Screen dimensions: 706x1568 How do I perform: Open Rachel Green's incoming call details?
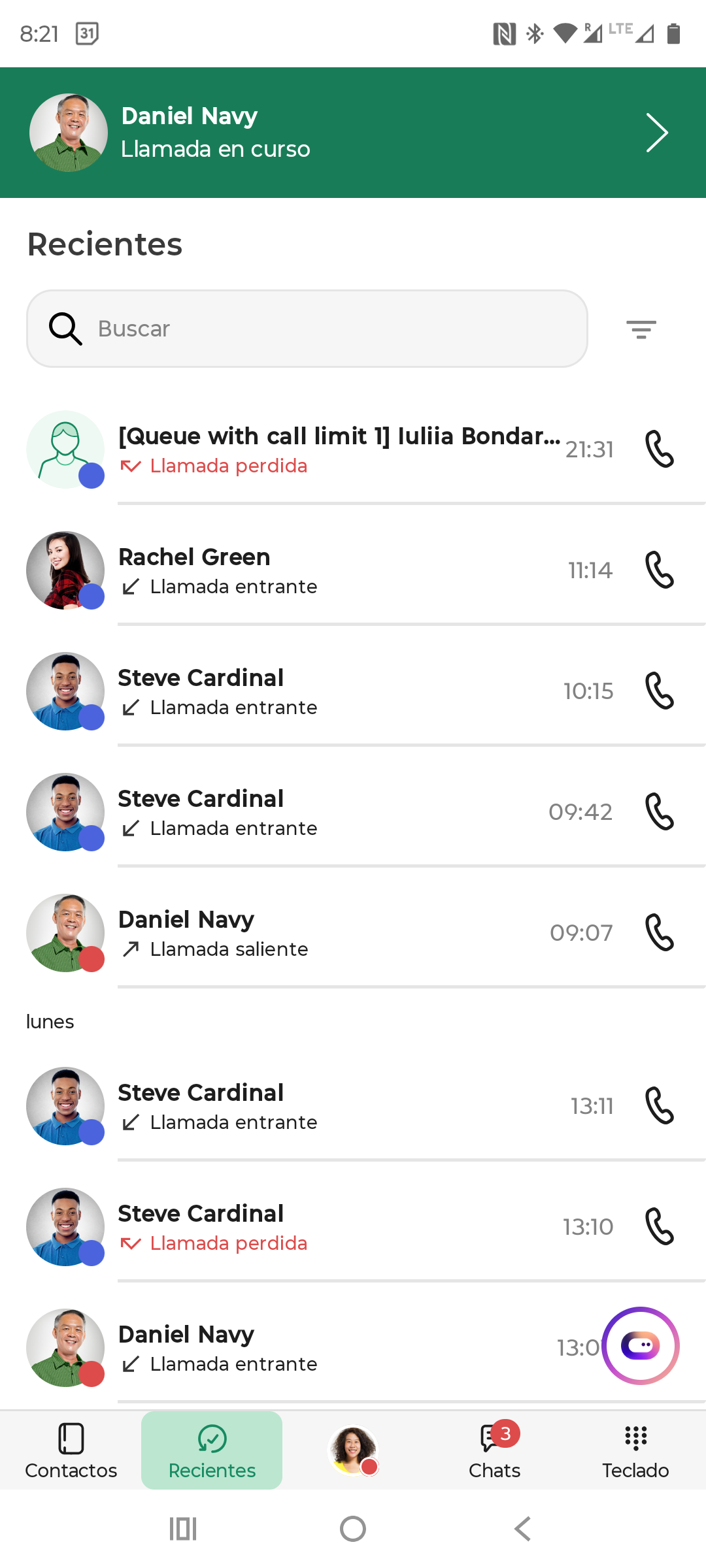[327, 570]
